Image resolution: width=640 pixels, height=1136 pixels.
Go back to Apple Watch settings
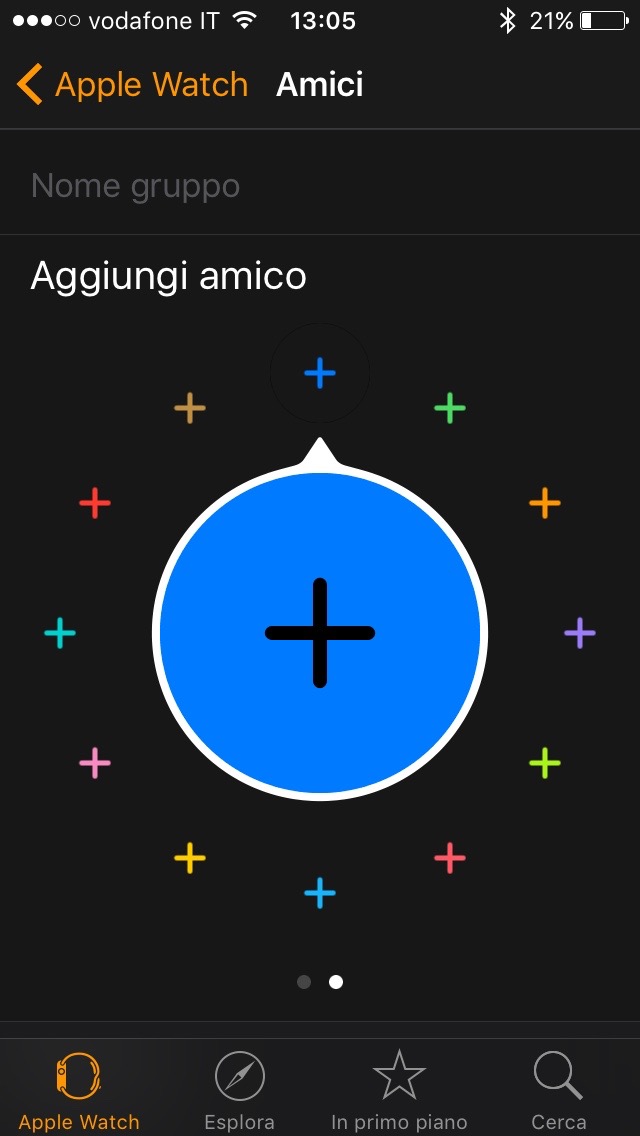pos(133,85)
